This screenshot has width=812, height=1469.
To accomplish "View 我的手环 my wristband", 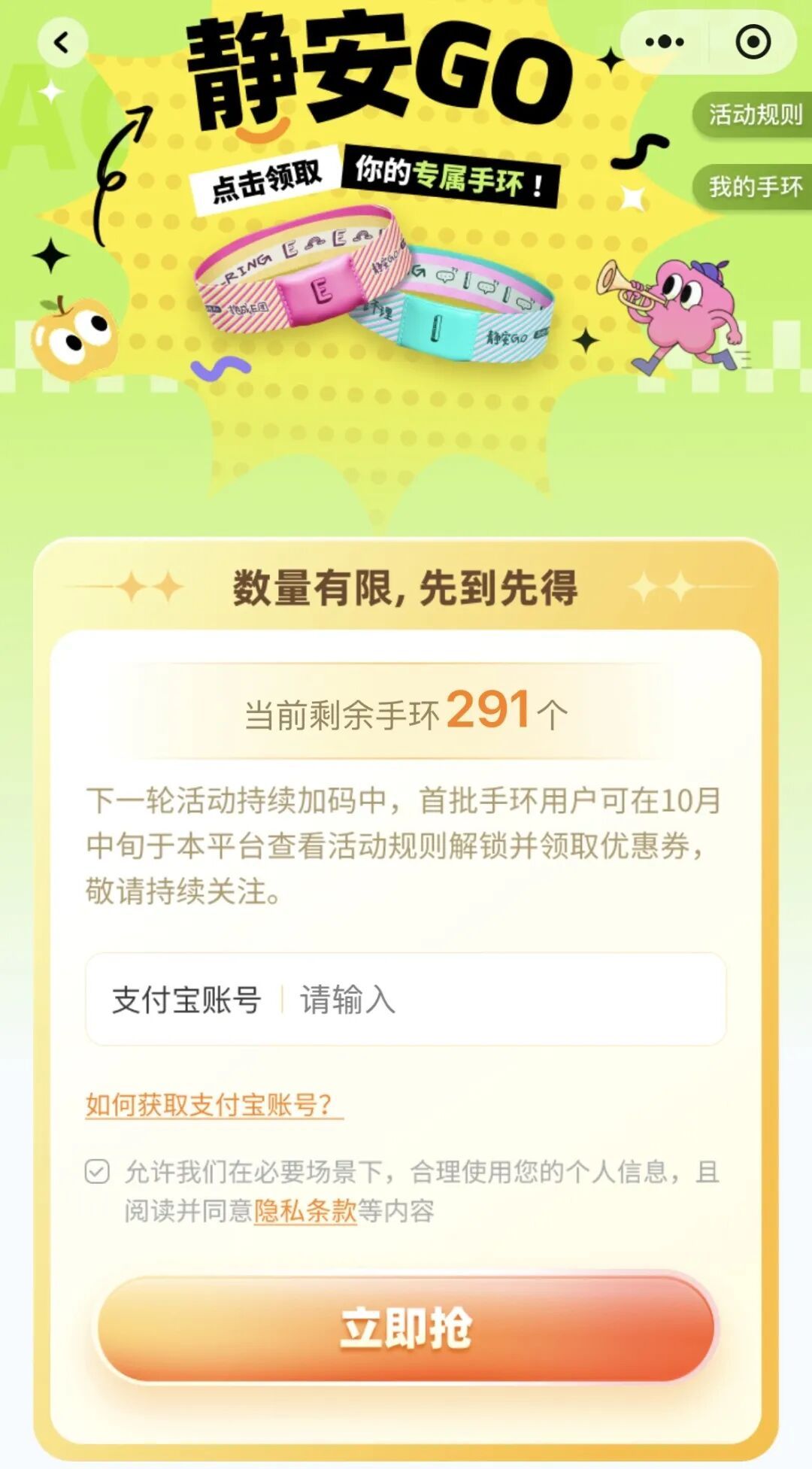I will pyautogui.click(x=754, y=187).
